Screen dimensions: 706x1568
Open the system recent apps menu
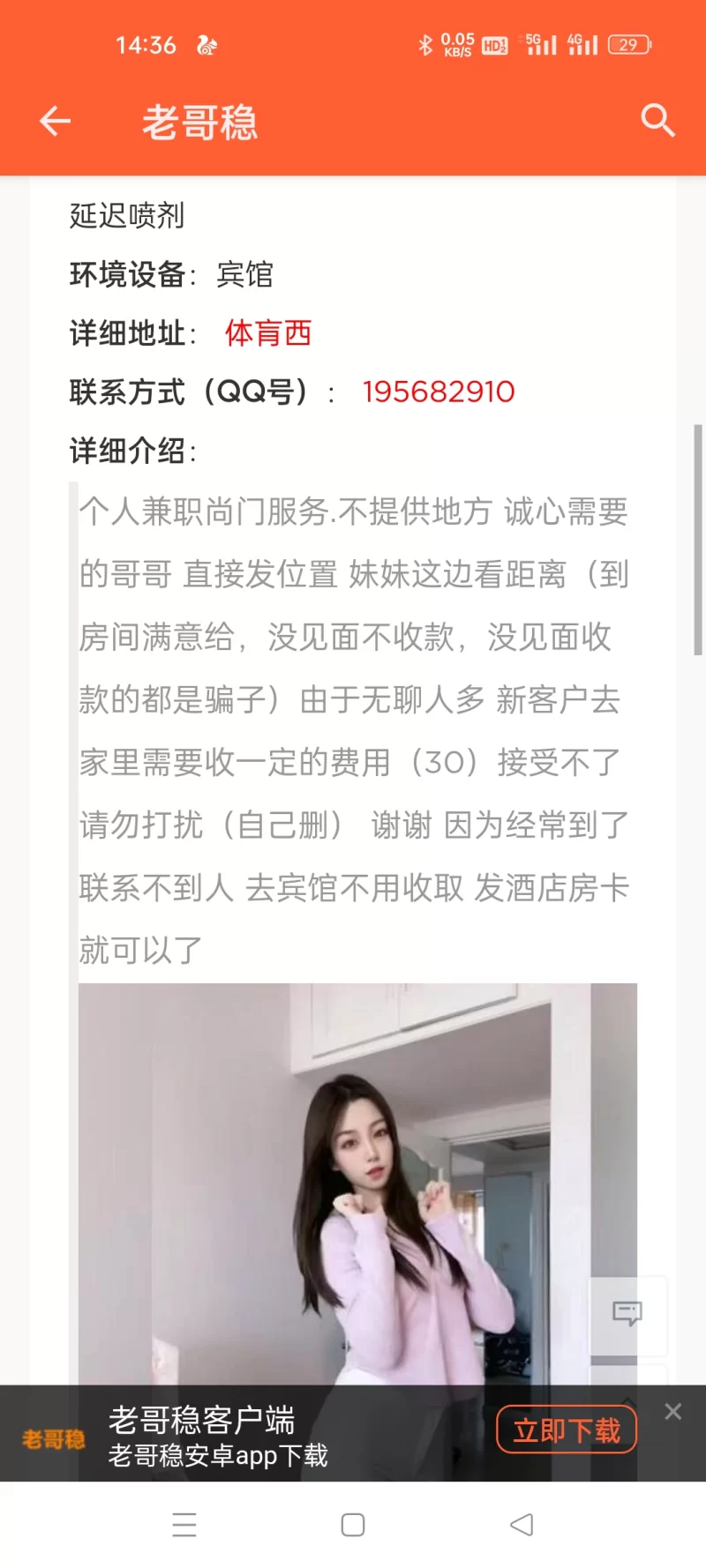point(184,1525)
